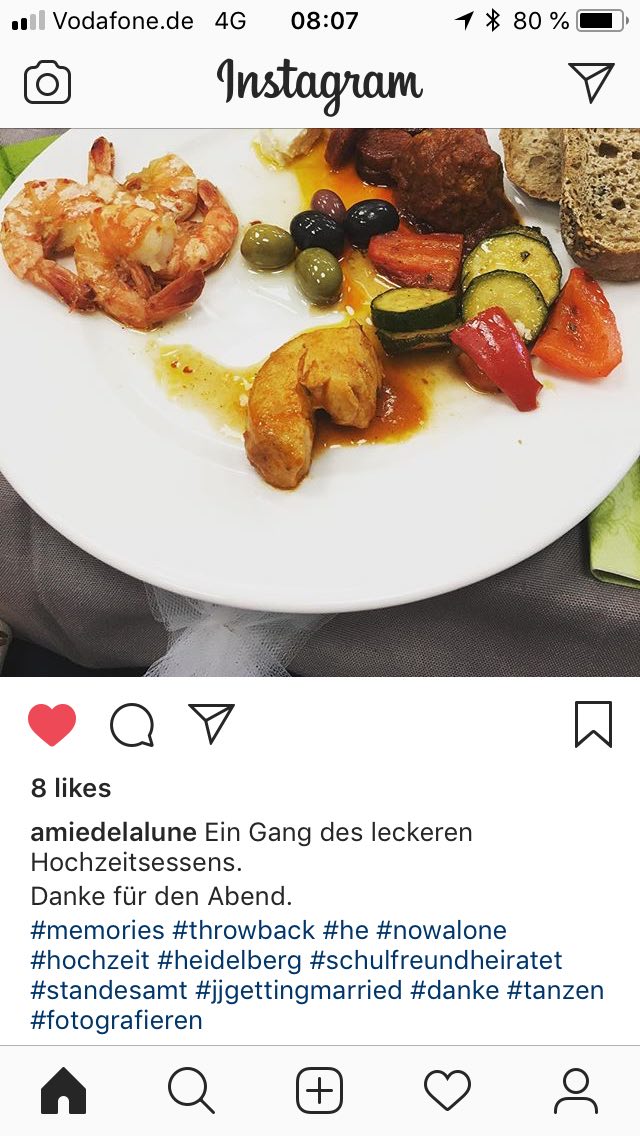The image size is (640, 1136).
Task: Unlike the post with the red heart
Action: [x=52, y=725]
